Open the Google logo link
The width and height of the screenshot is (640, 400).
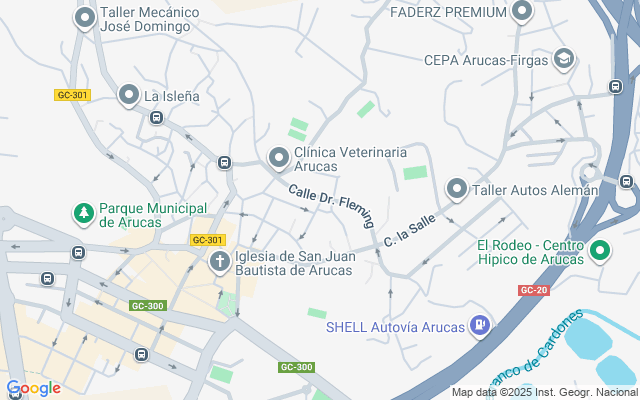coord(34,388)
